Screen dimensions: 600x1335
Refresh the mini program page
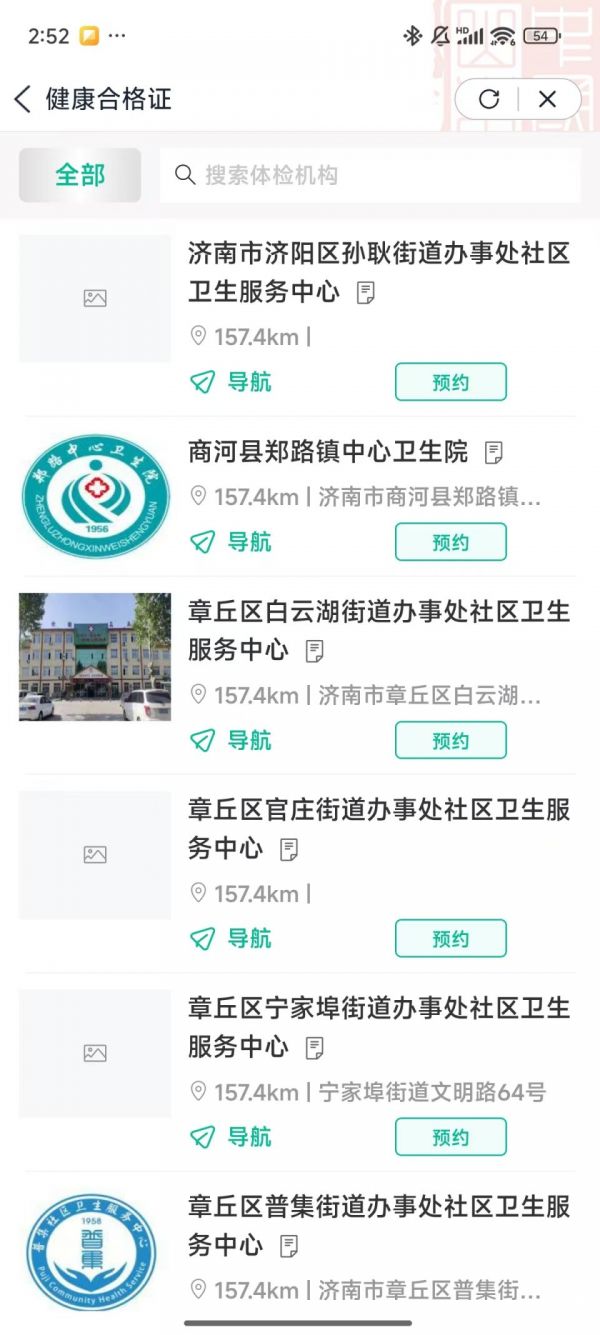tap(489, 99)
